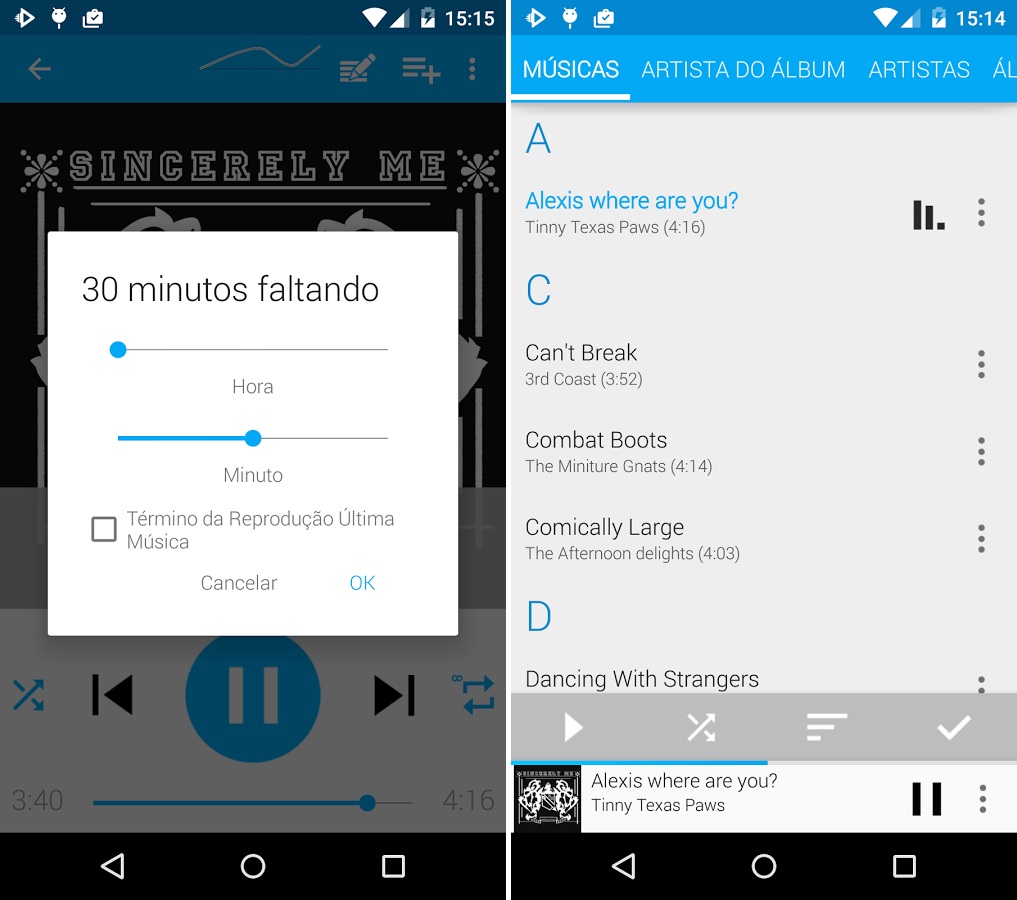The height and width of the screenshot is (900, 1017).
Task: Tap the Minuto slider
Action: [252, 438]
